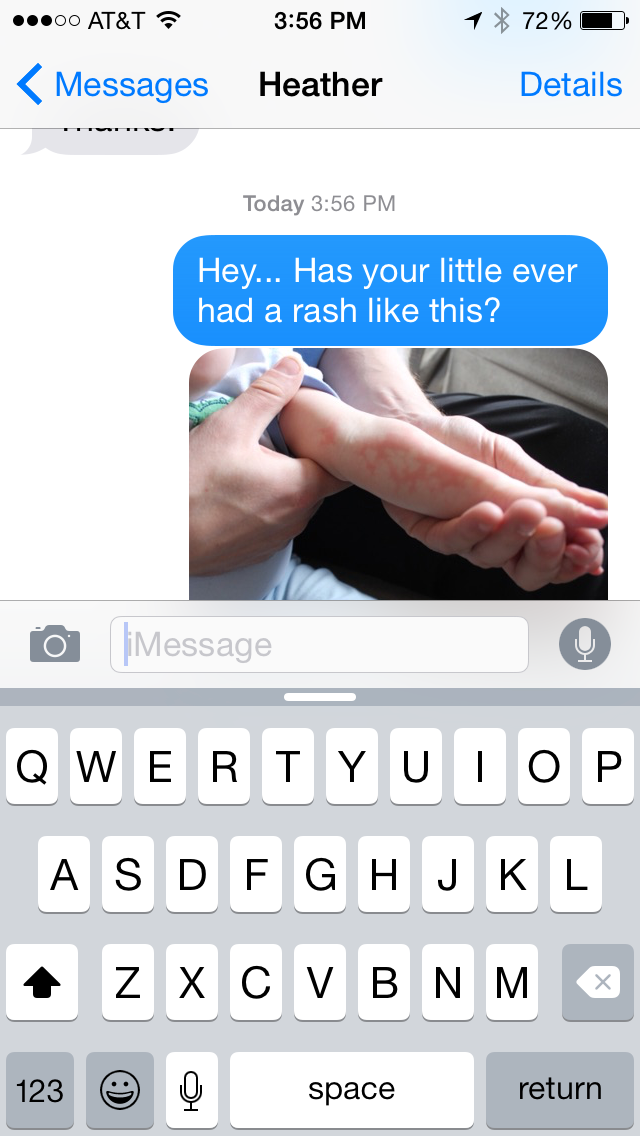Screen dimensions: 640x1136
Task: Start keyboard dictation
Action: pos(191,1090)
